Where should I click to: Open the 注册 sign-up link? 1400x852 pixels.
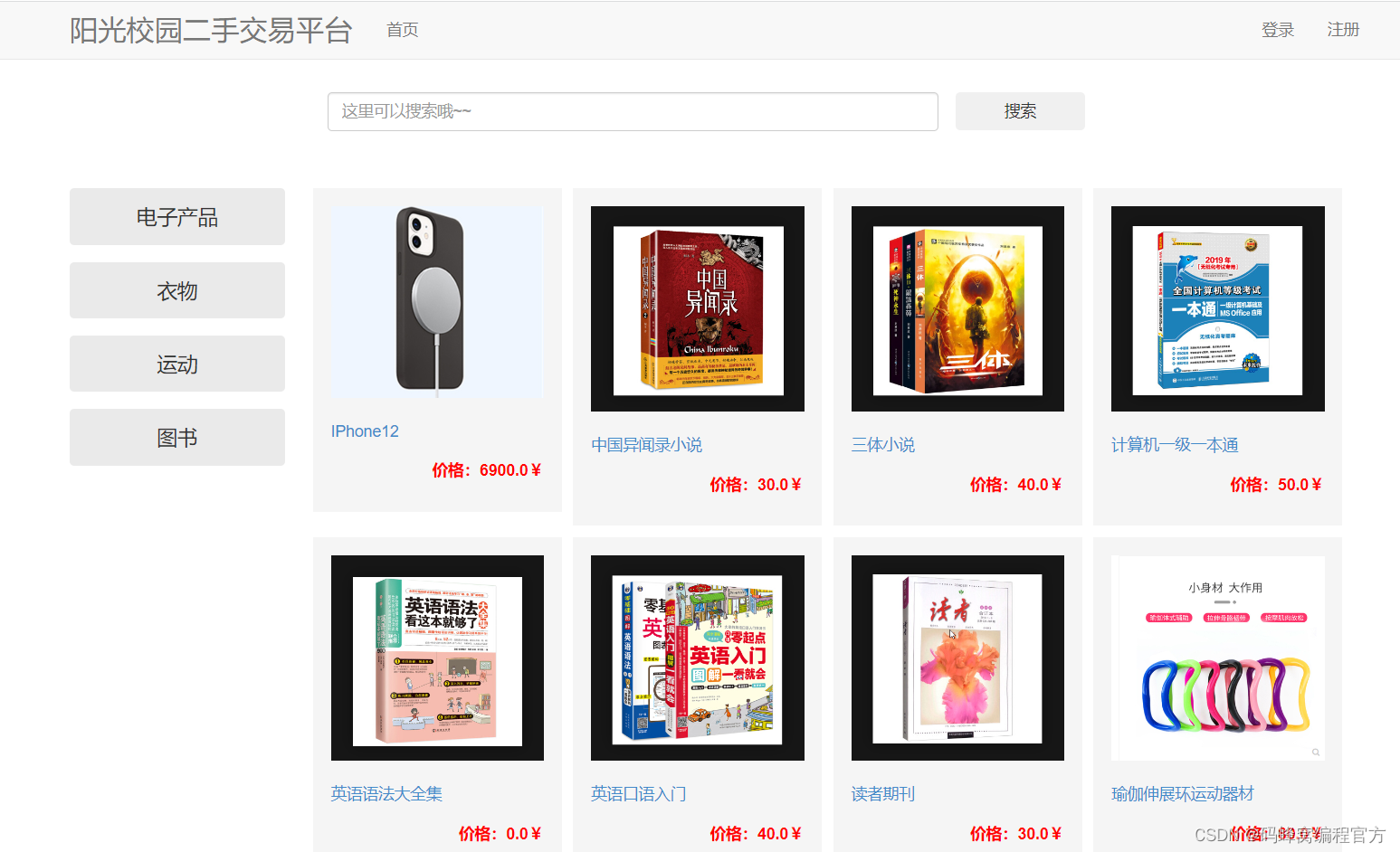1343,30
